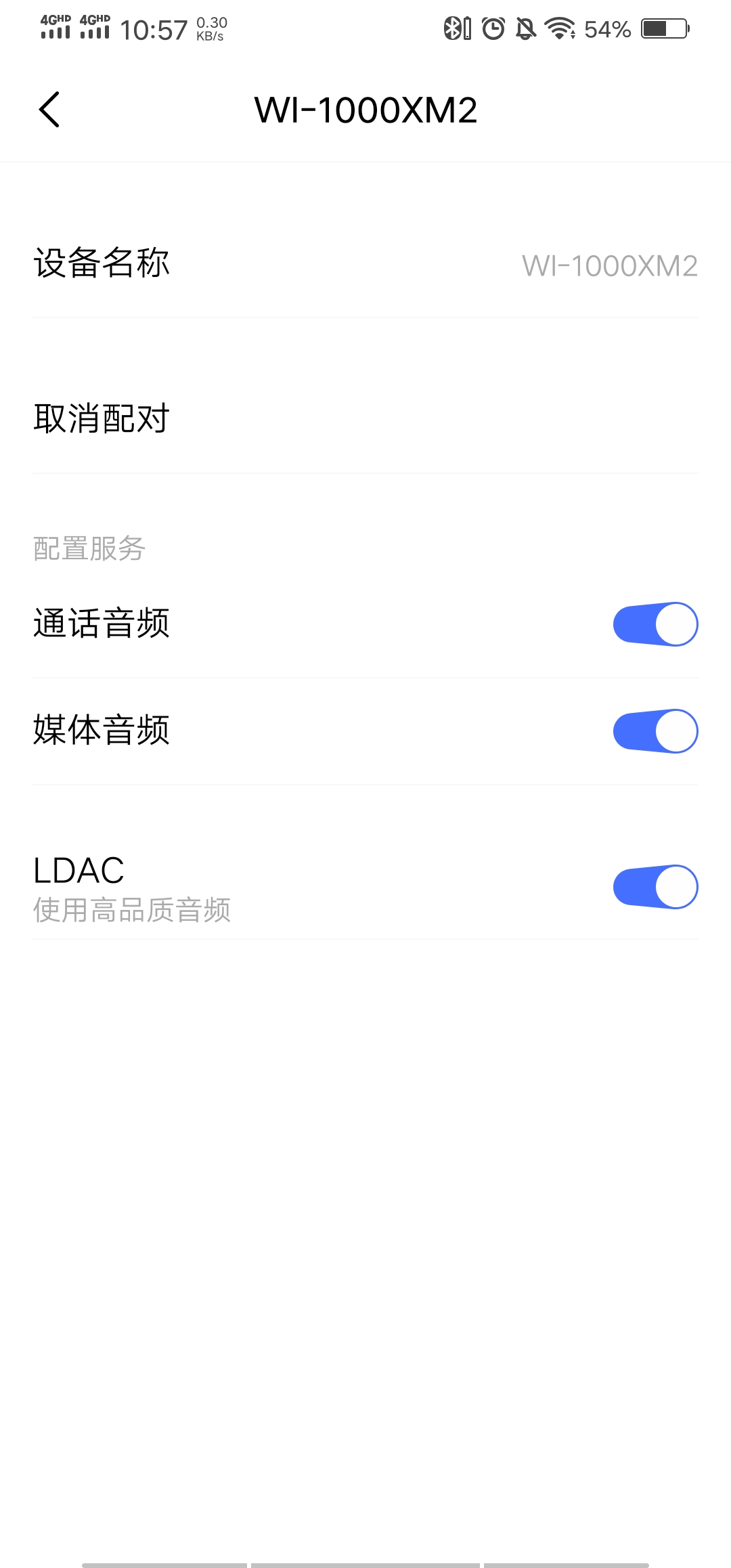This screenshot has width=731, height=1568.
Task: Tap the alarm clock status icon
Action: [493, 28]
